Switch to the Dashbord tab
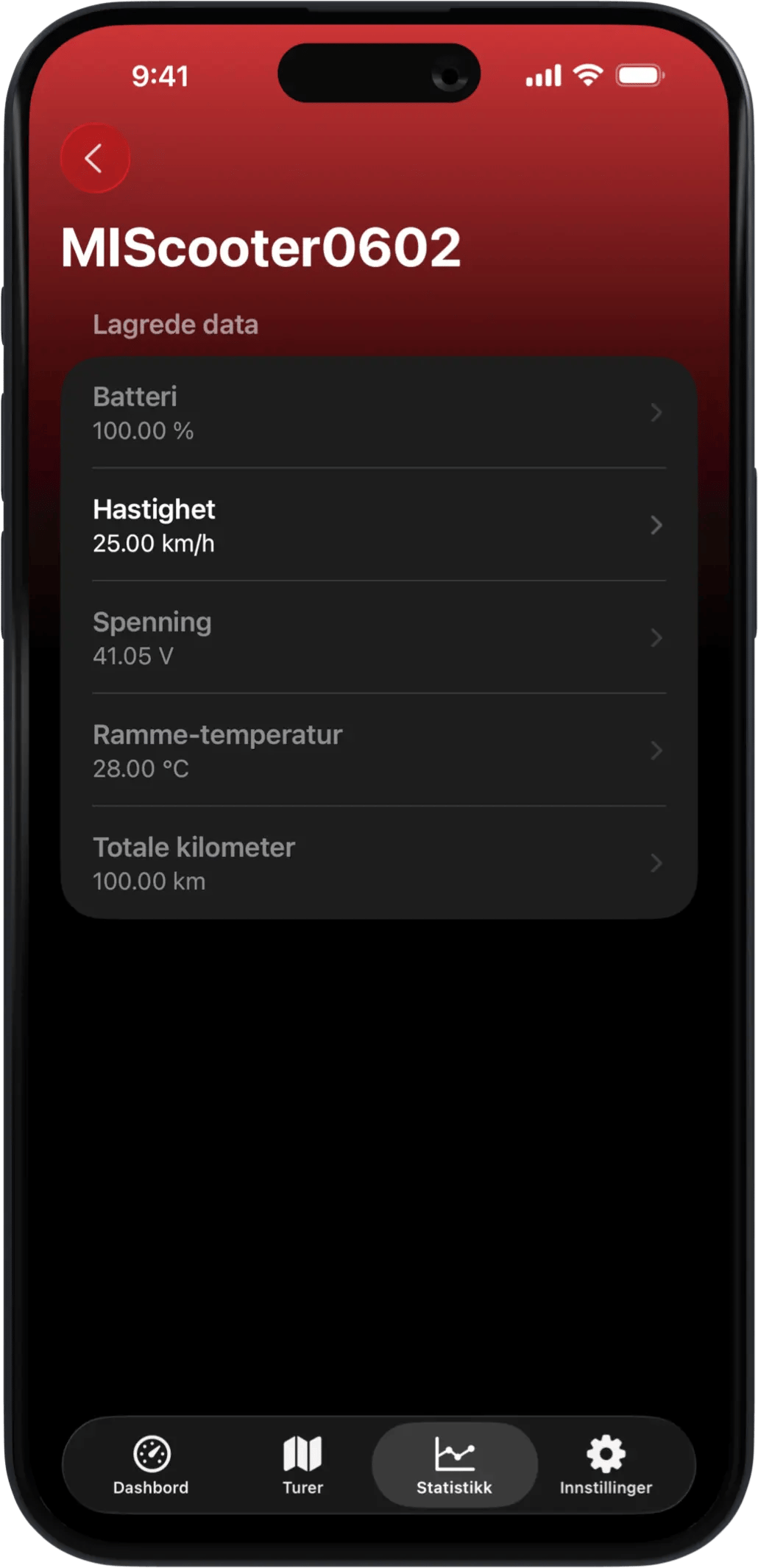This screenshot has height=1568, width=758. point(152,1464)
